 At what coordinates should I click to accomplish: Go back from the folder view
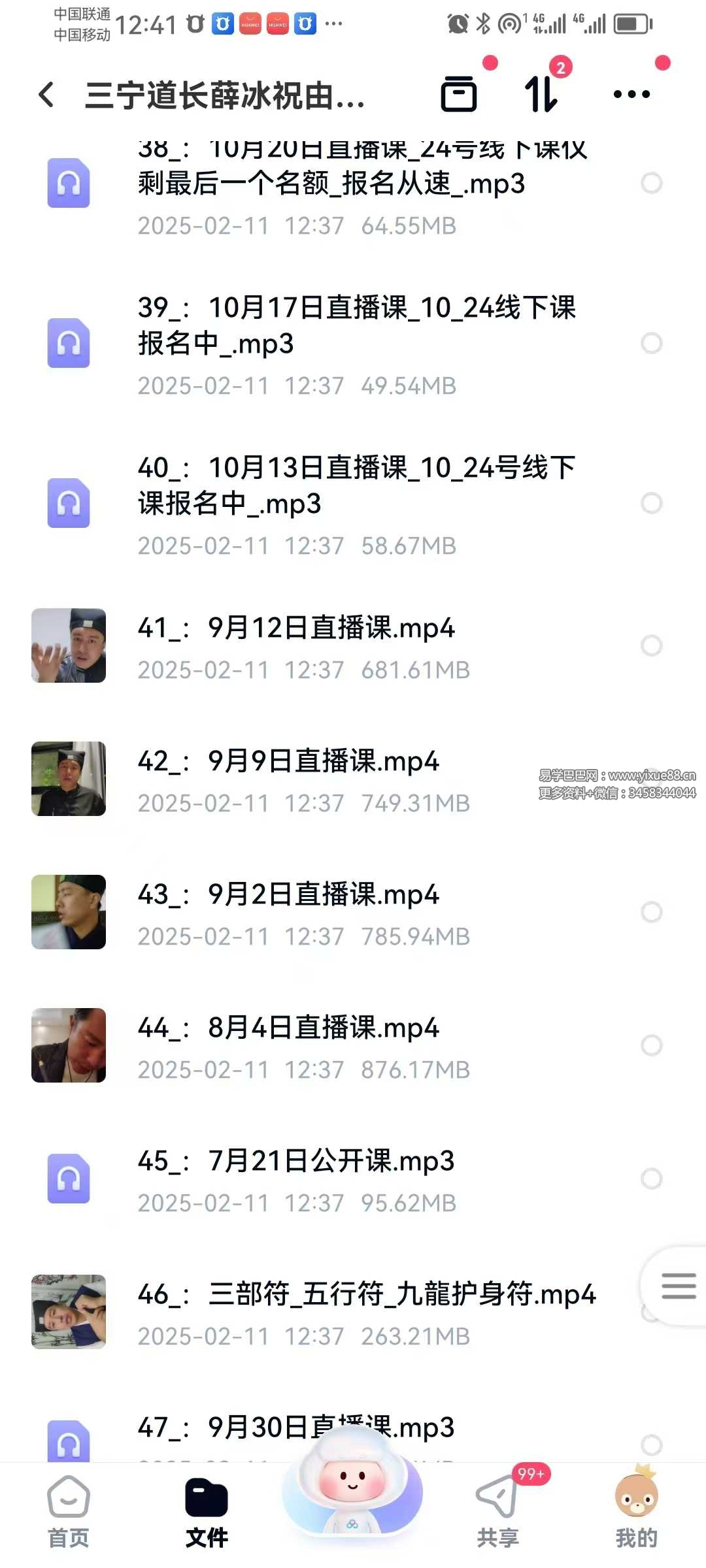46,95
